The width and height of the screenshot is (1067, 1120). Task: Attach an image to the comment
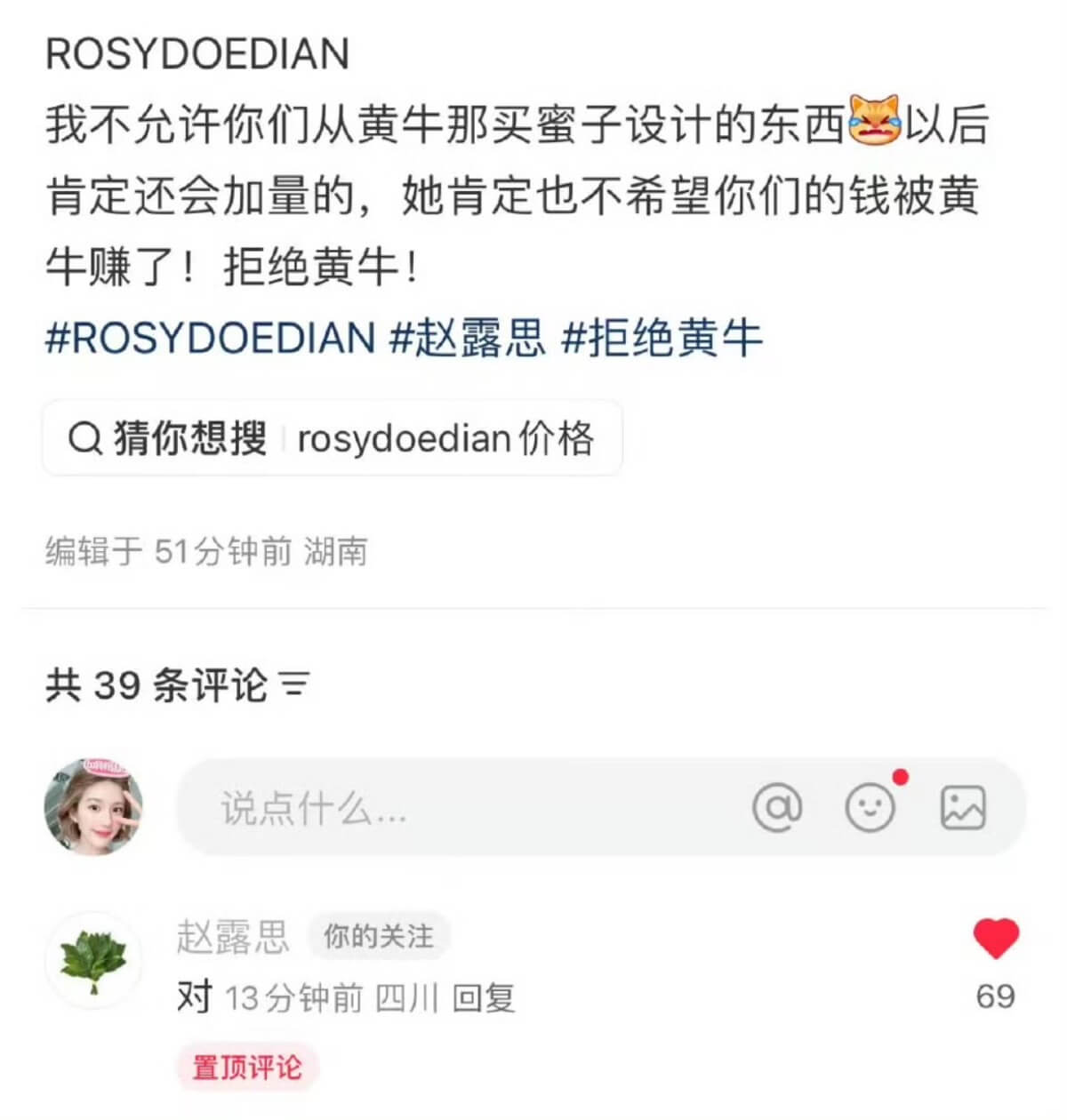pos(963,808)
